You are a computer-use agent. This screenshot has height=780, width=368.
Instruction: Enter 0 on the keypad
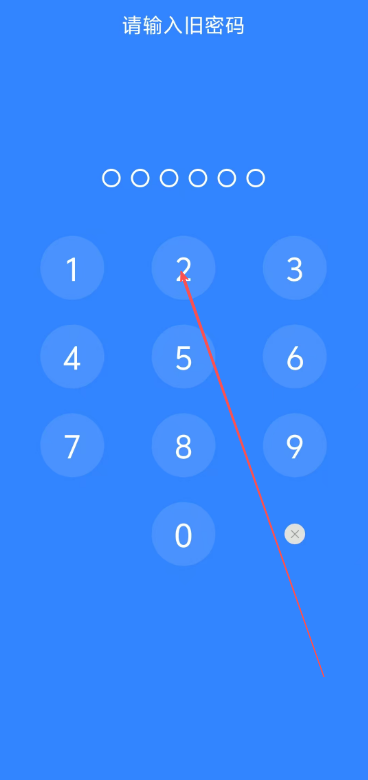click(x=184, y=534)
